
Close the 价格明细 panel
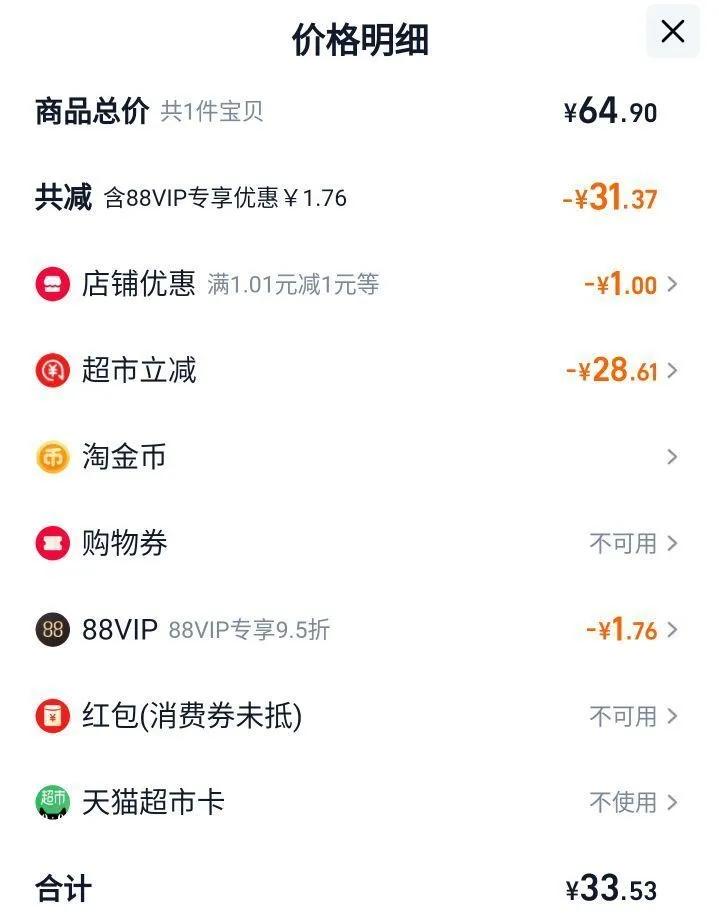[673, 32]
